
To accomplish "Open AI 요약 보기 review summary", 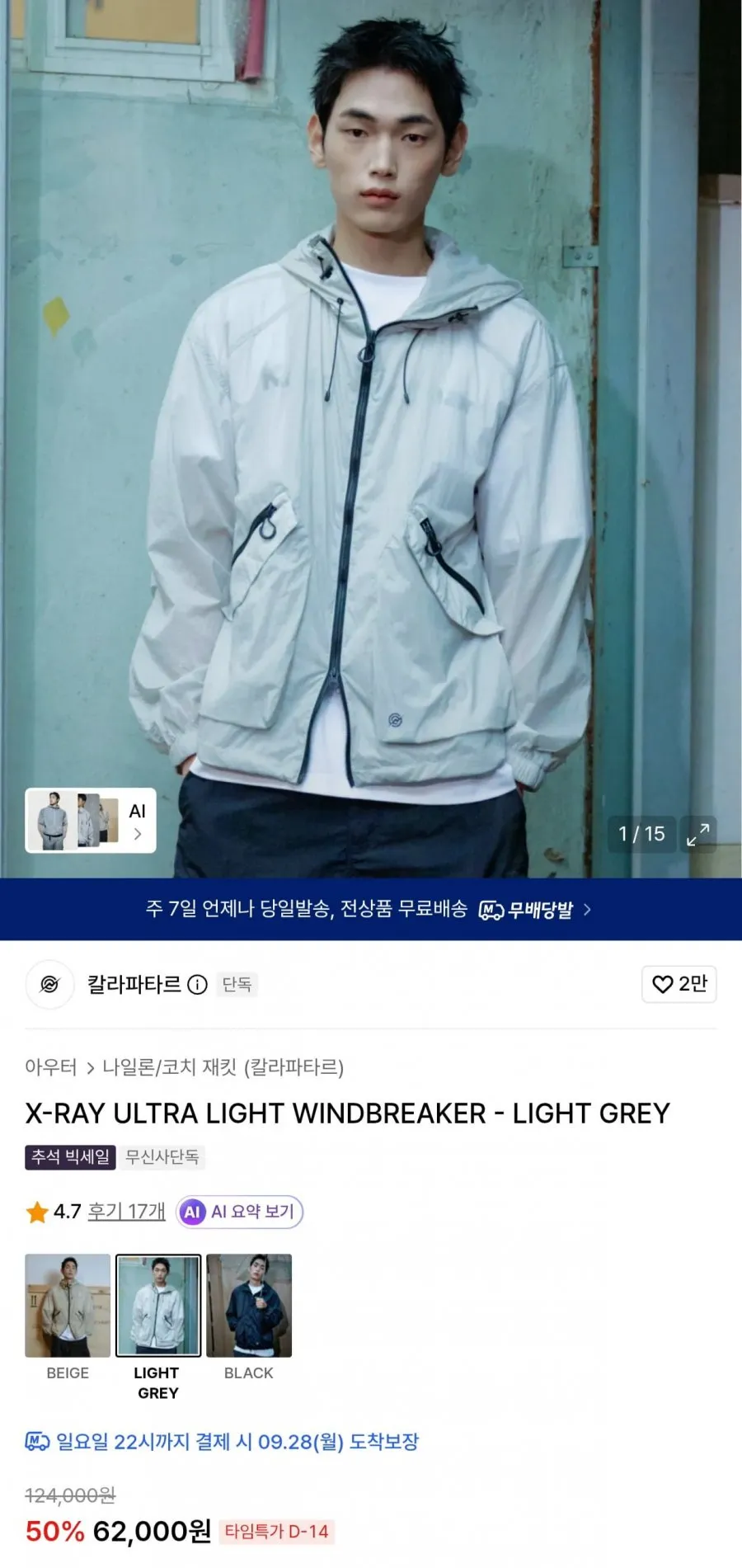I will point(240,1212).
